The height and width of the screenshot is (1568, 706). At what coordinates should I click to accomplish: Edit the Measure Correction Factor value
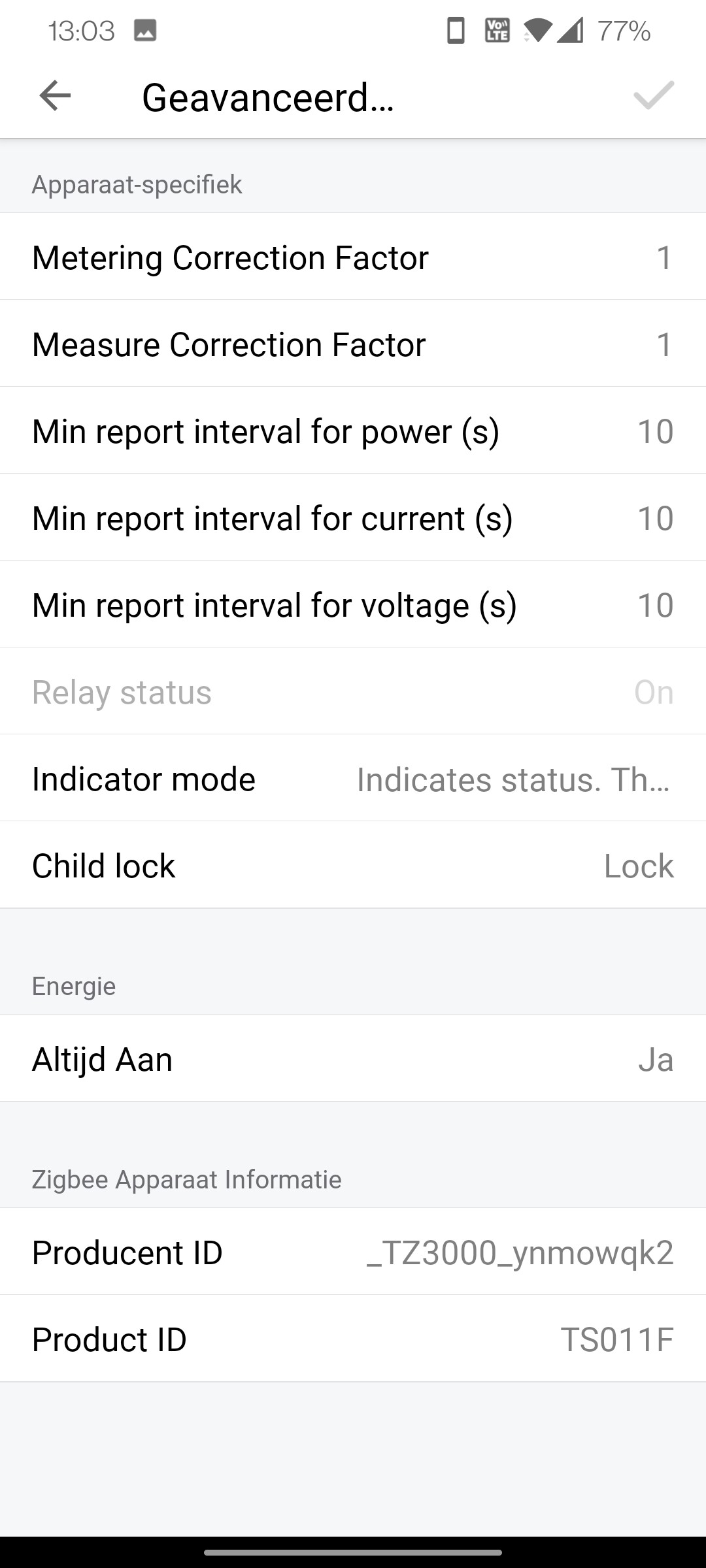click(x=353, y=344)
